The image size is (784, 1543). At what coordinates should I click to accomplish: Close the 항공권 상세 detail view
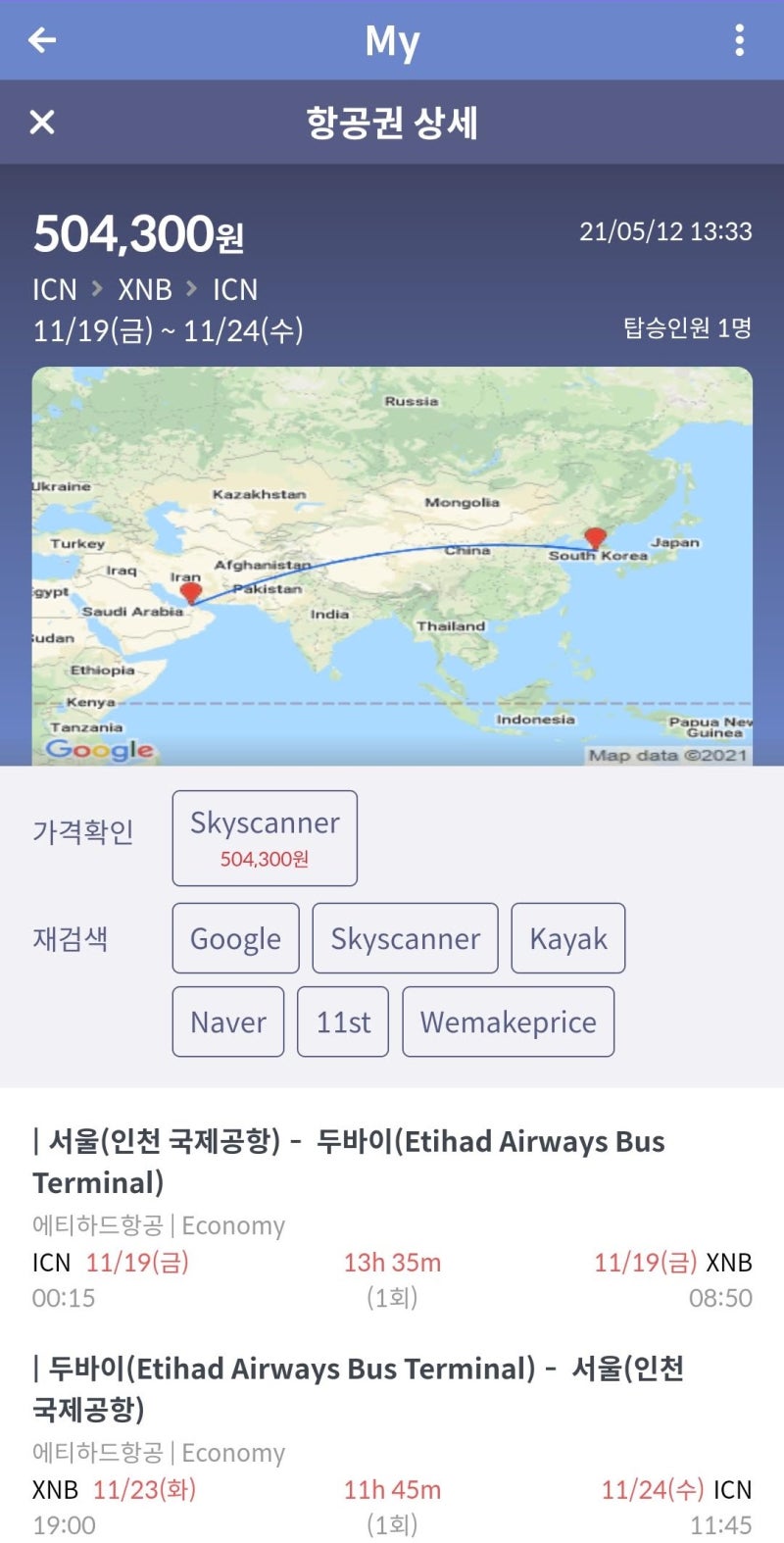point(41,123)
